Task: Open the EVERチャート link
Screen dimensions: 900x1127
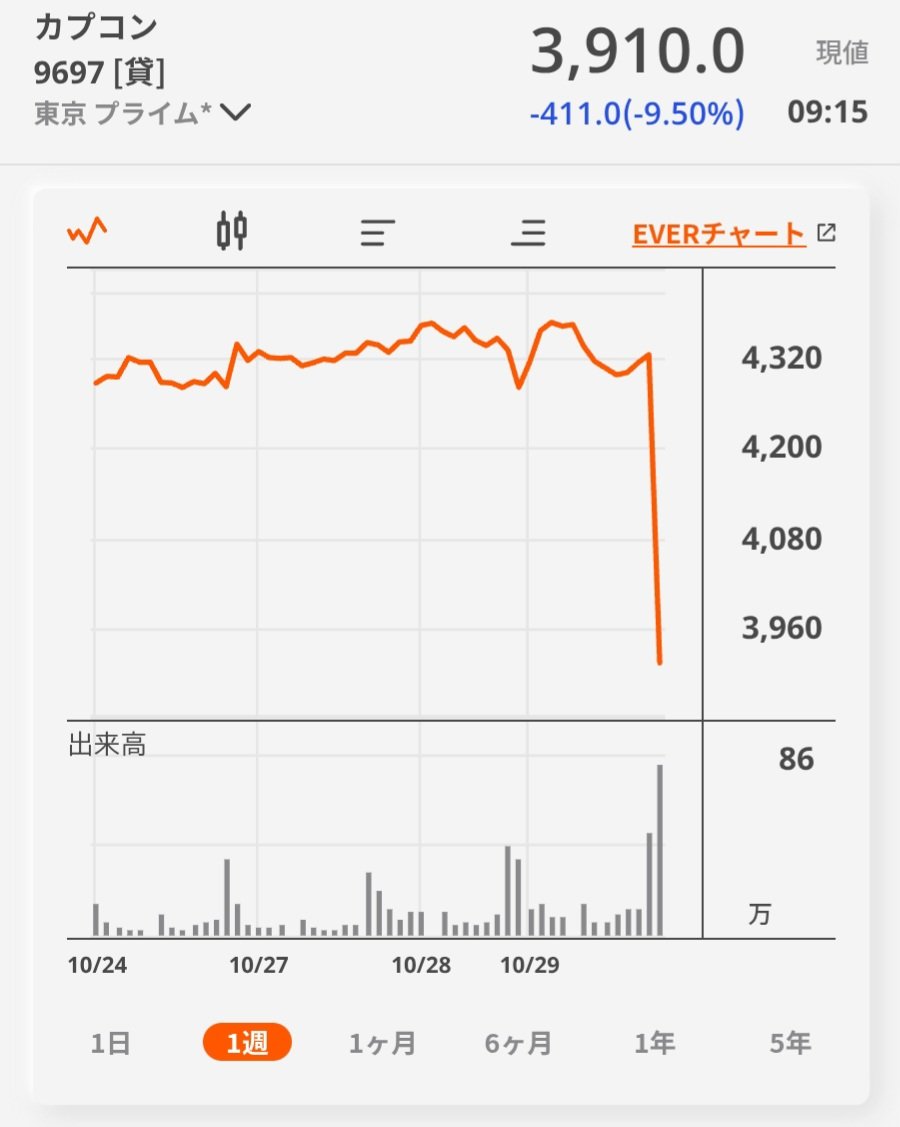Action: click(x=732, y=234)
